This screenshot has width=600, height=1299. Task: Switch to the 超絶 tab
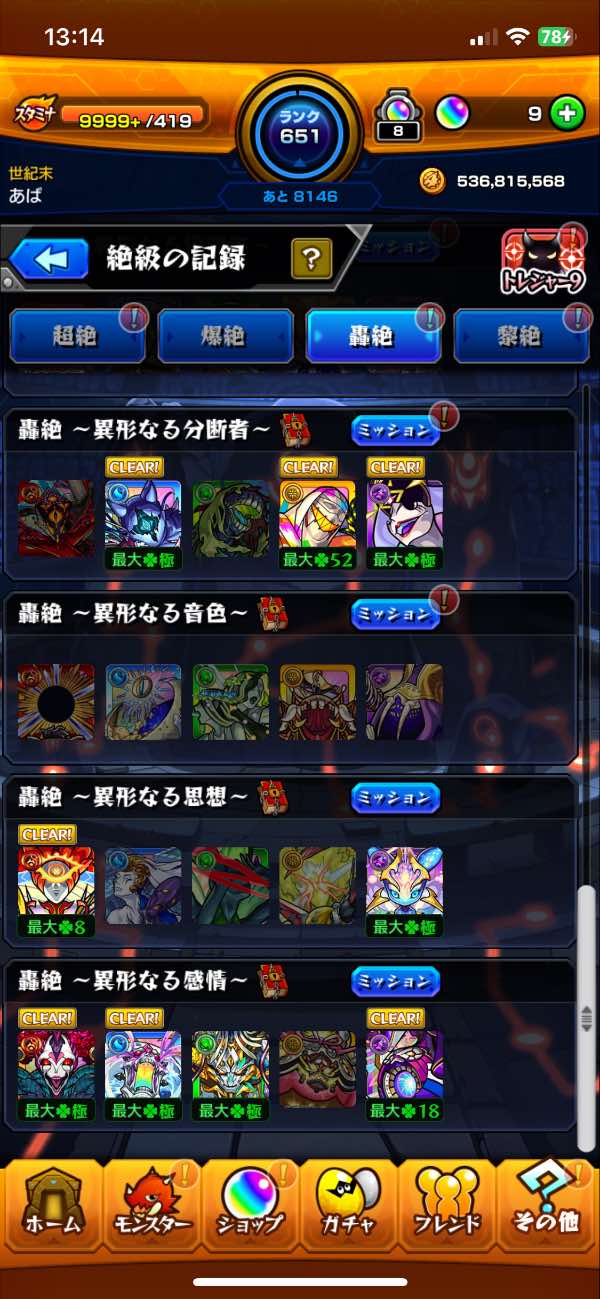pyautogui.click(x=76, y=336)
